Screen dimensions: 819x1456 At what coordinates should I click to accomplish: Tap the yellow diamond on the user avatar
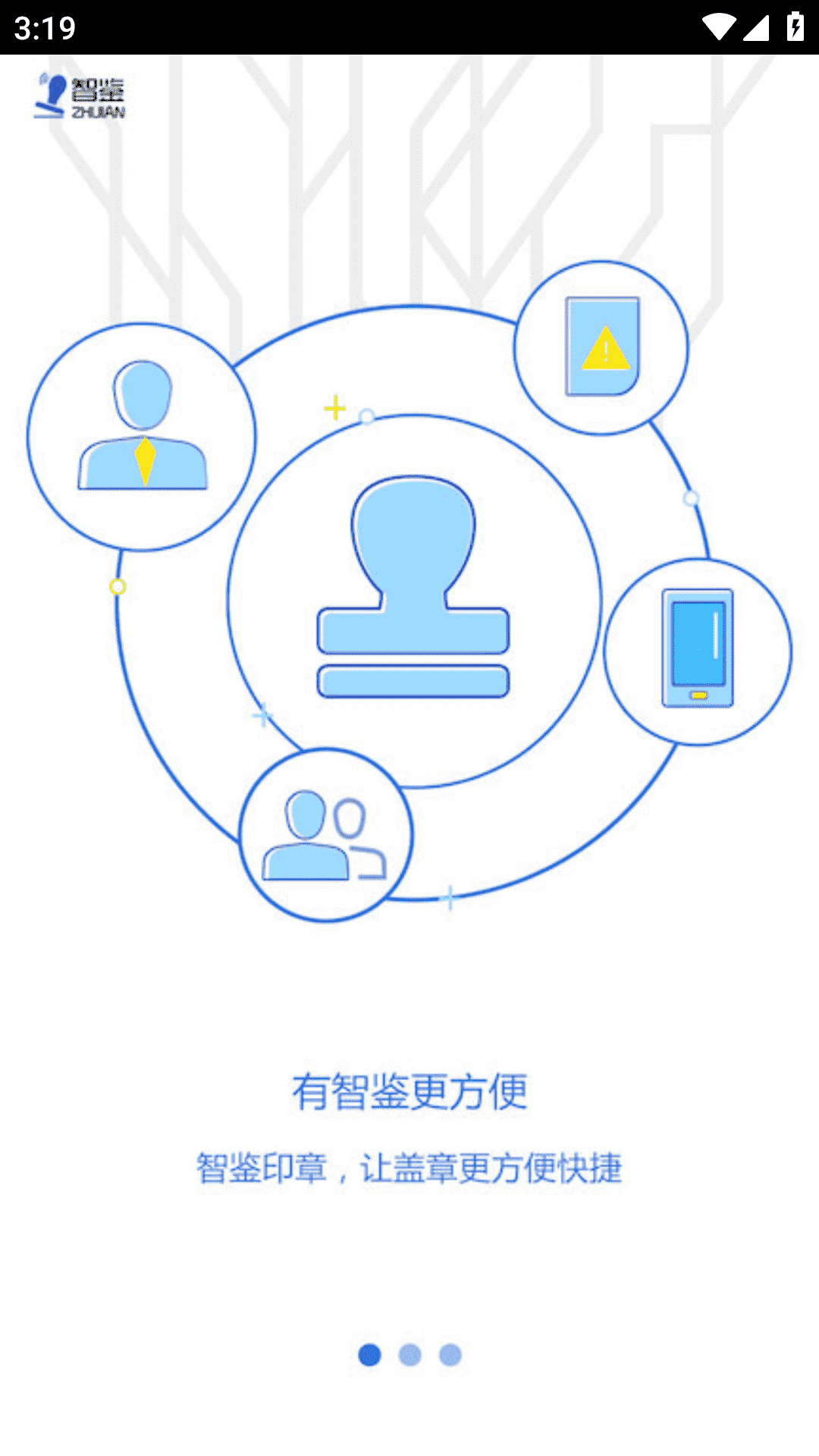point(146,463)
